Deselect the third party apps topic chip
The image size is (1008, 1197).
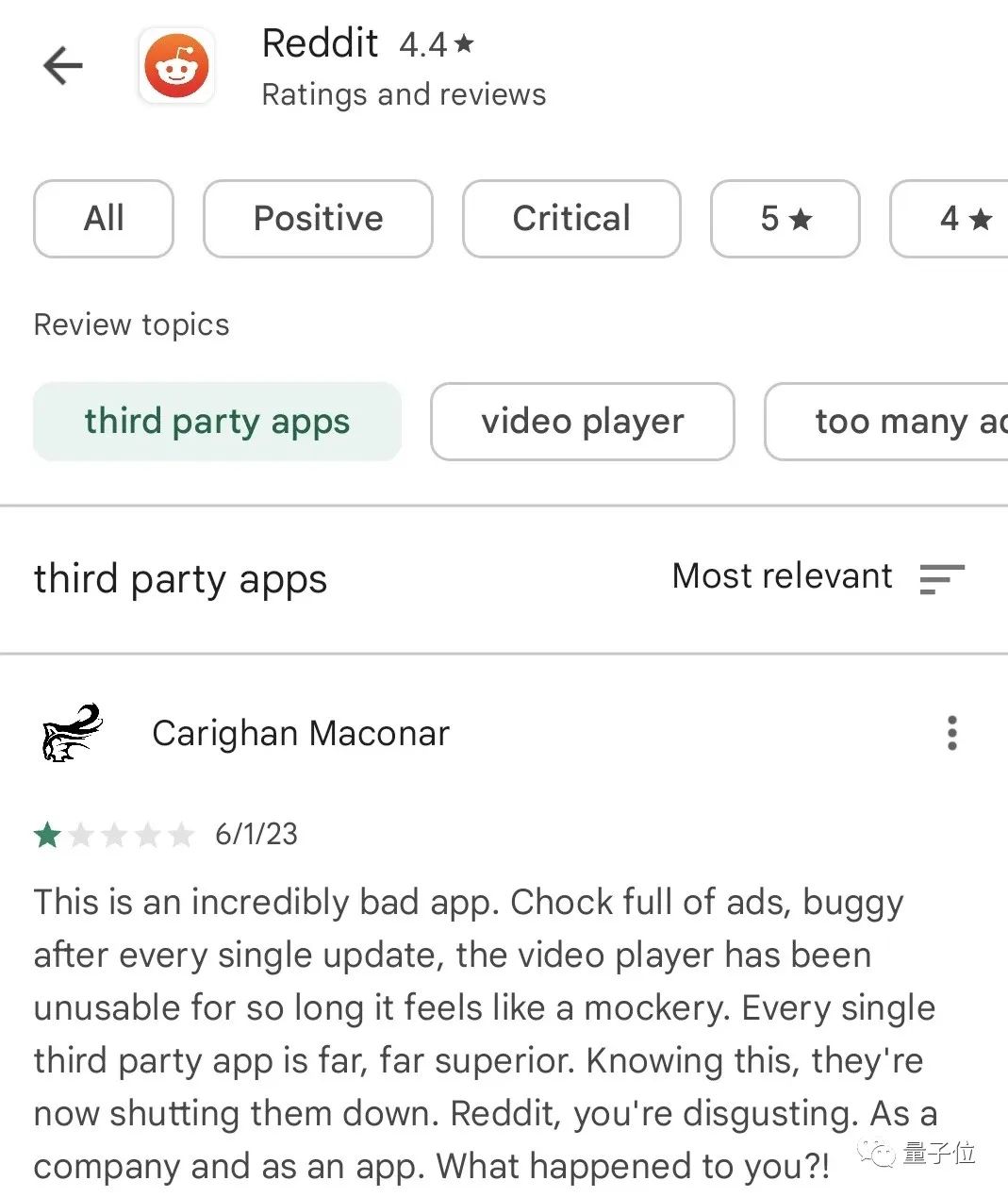(217, 422)
